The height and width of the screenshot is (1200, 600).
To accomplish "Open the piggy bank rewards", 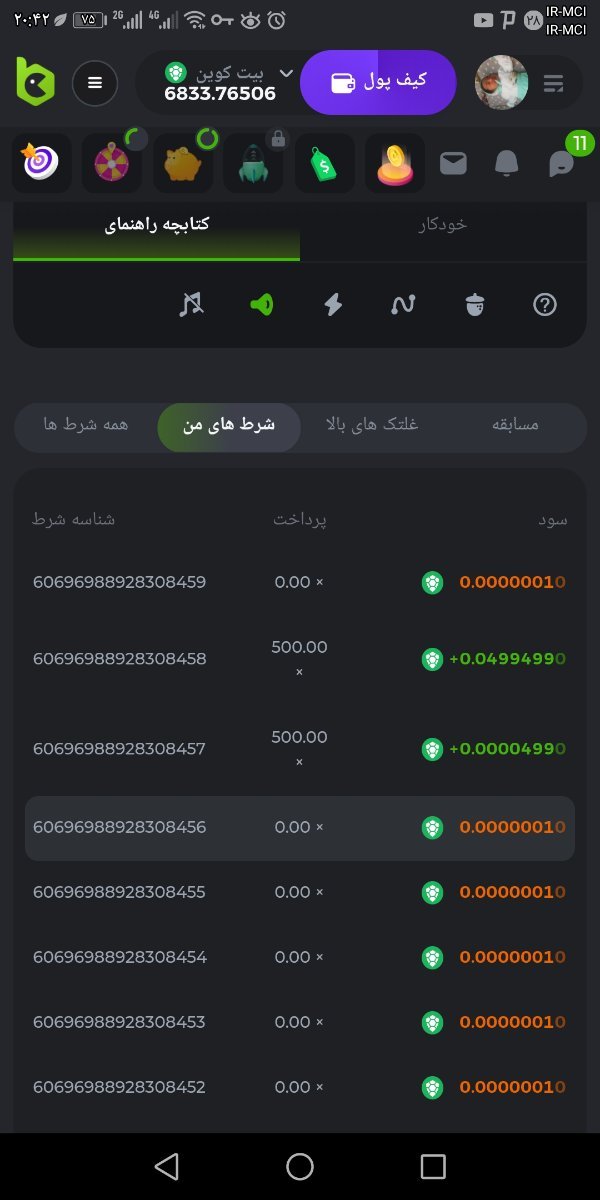I will click(x=183, y=163).
